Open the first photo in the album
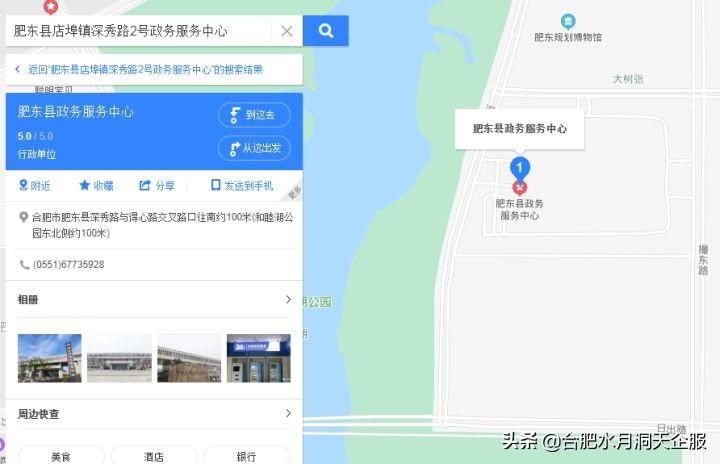The image size is (720, 464). click(49, 358)
